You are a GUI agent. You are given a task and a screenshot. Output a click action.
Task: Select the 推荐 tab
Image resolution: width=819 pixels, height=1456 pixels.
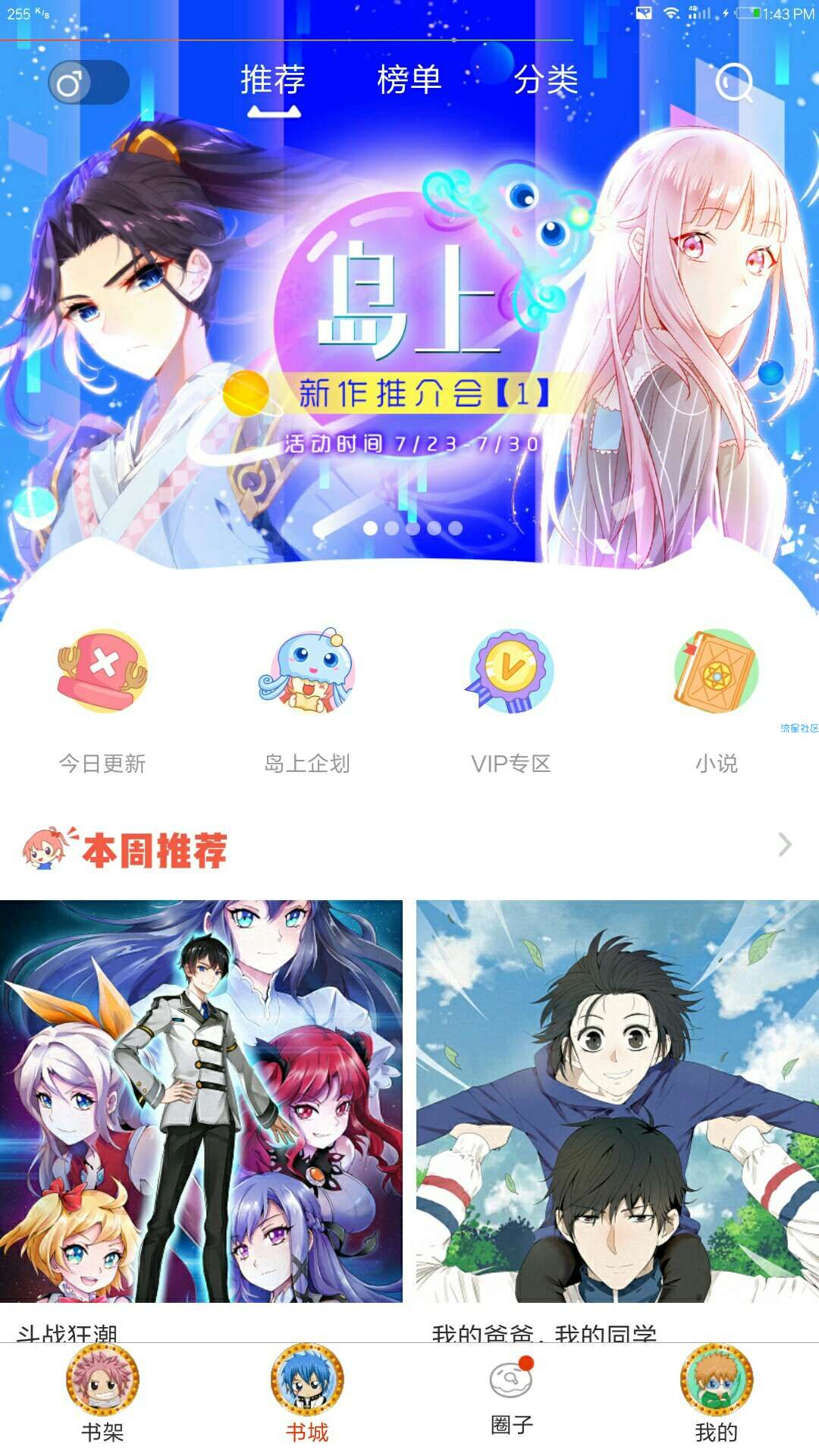(x=273, y=80)
